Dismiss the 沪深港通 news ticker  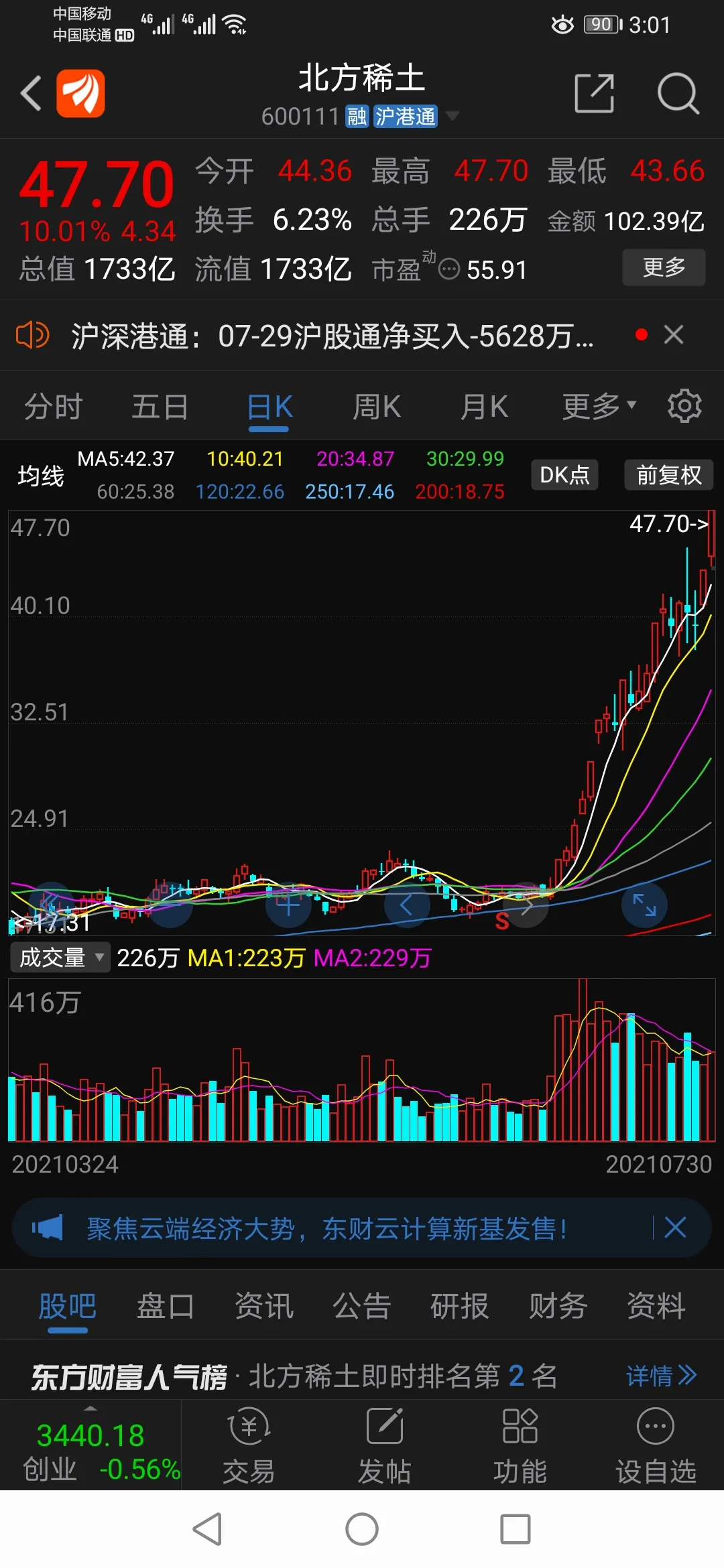coord(673,334)
